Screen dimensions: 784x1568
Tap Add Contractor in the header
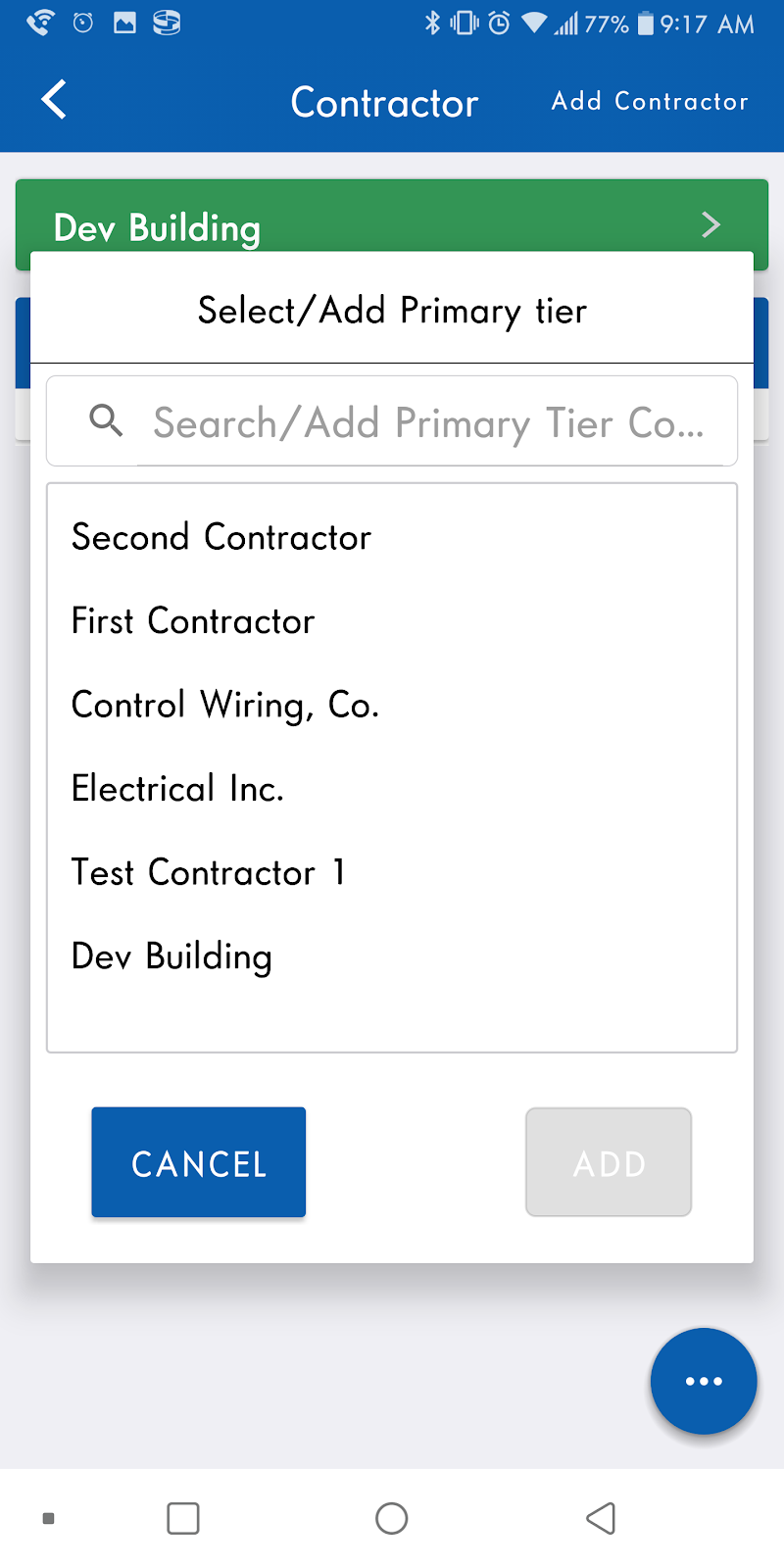click(x=650, y=101)
